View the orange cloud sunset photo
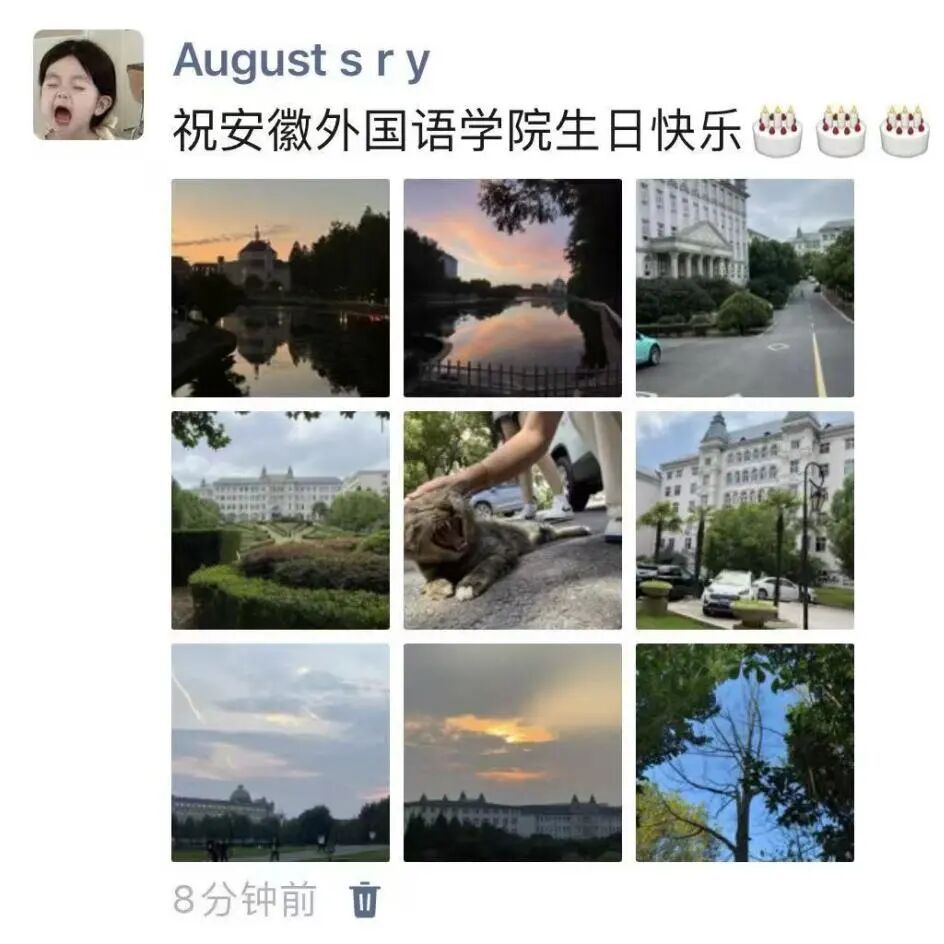944x944 pixels. (x=512, y=752)
